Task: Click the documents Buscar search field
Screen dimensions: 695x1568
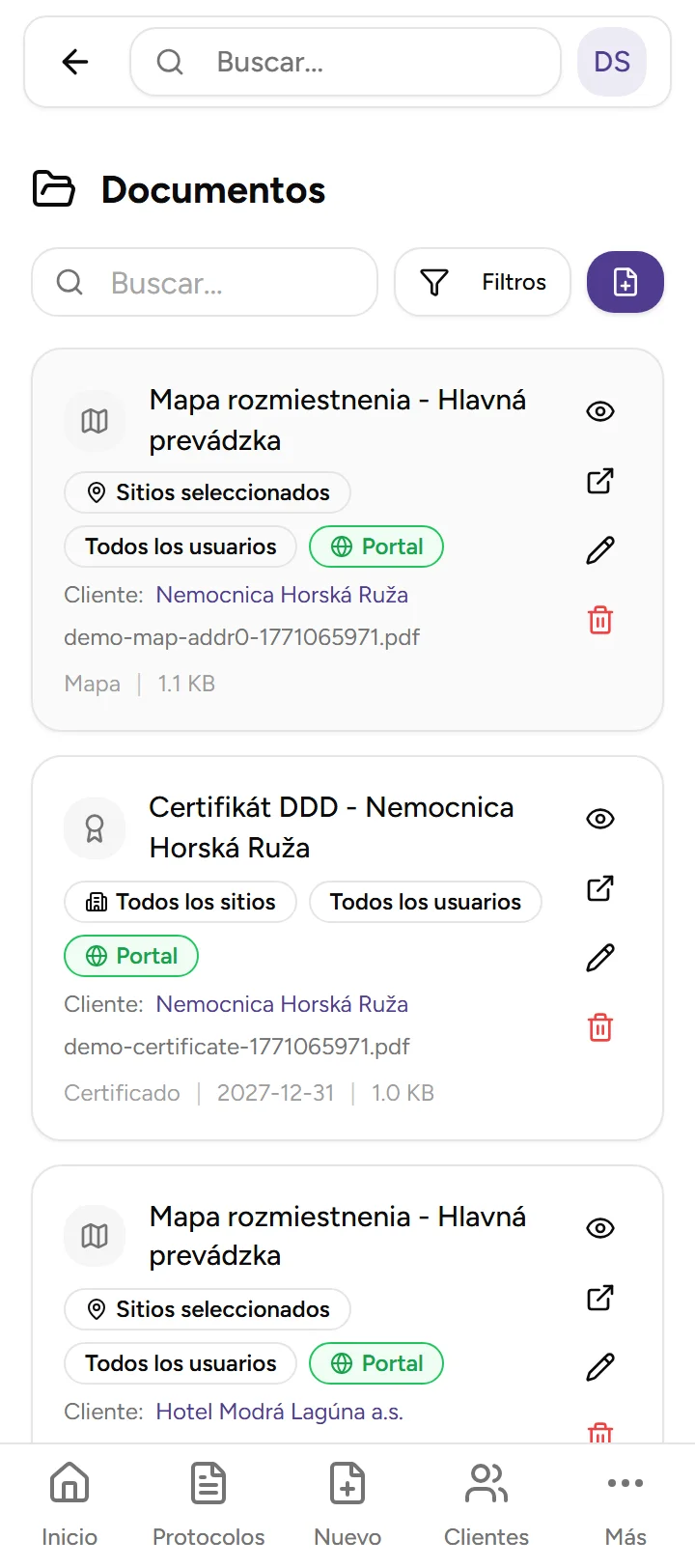Action: [206, 282]
